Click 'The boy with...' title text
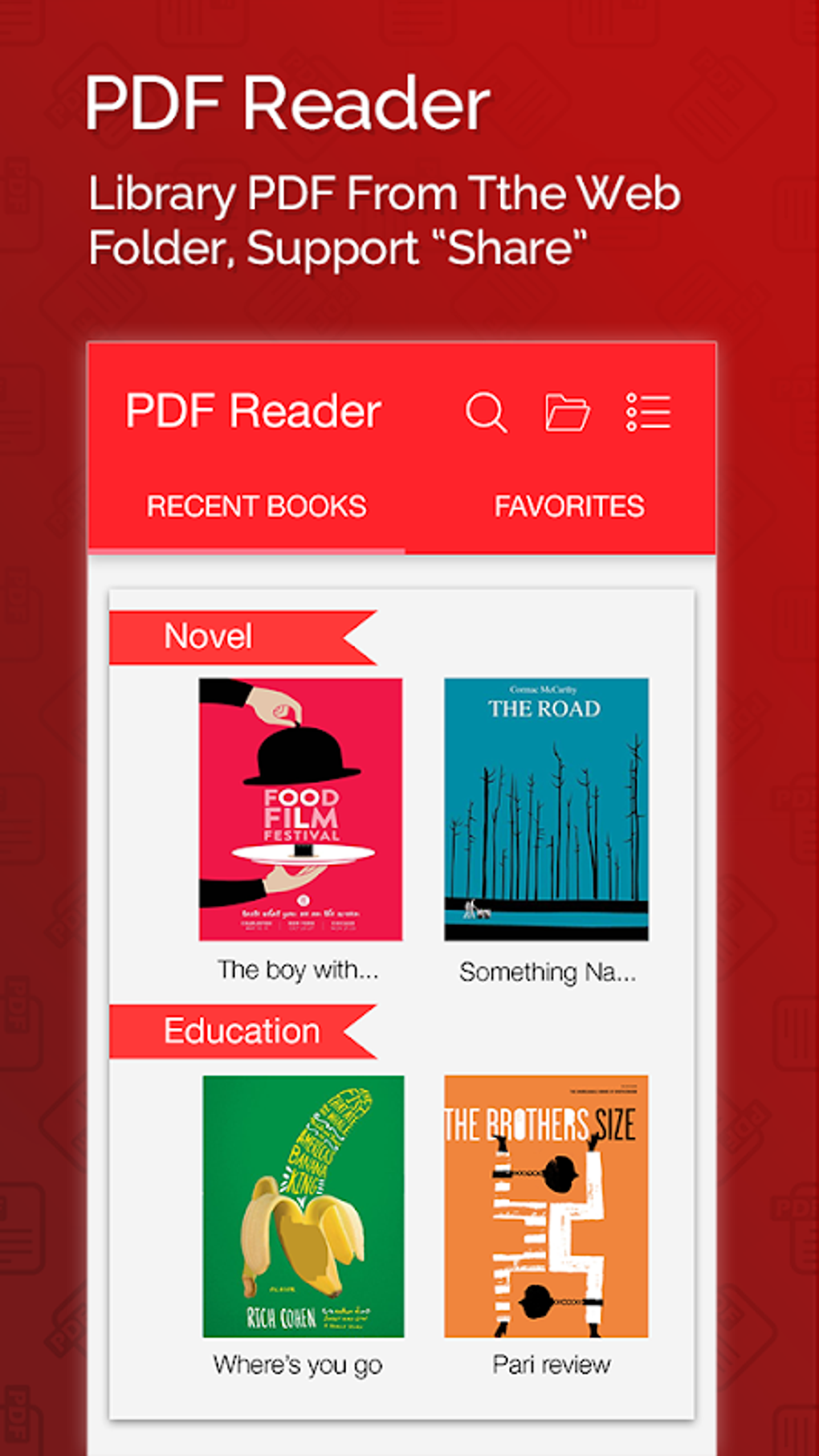819x1456 pixels. click(299, 970)
